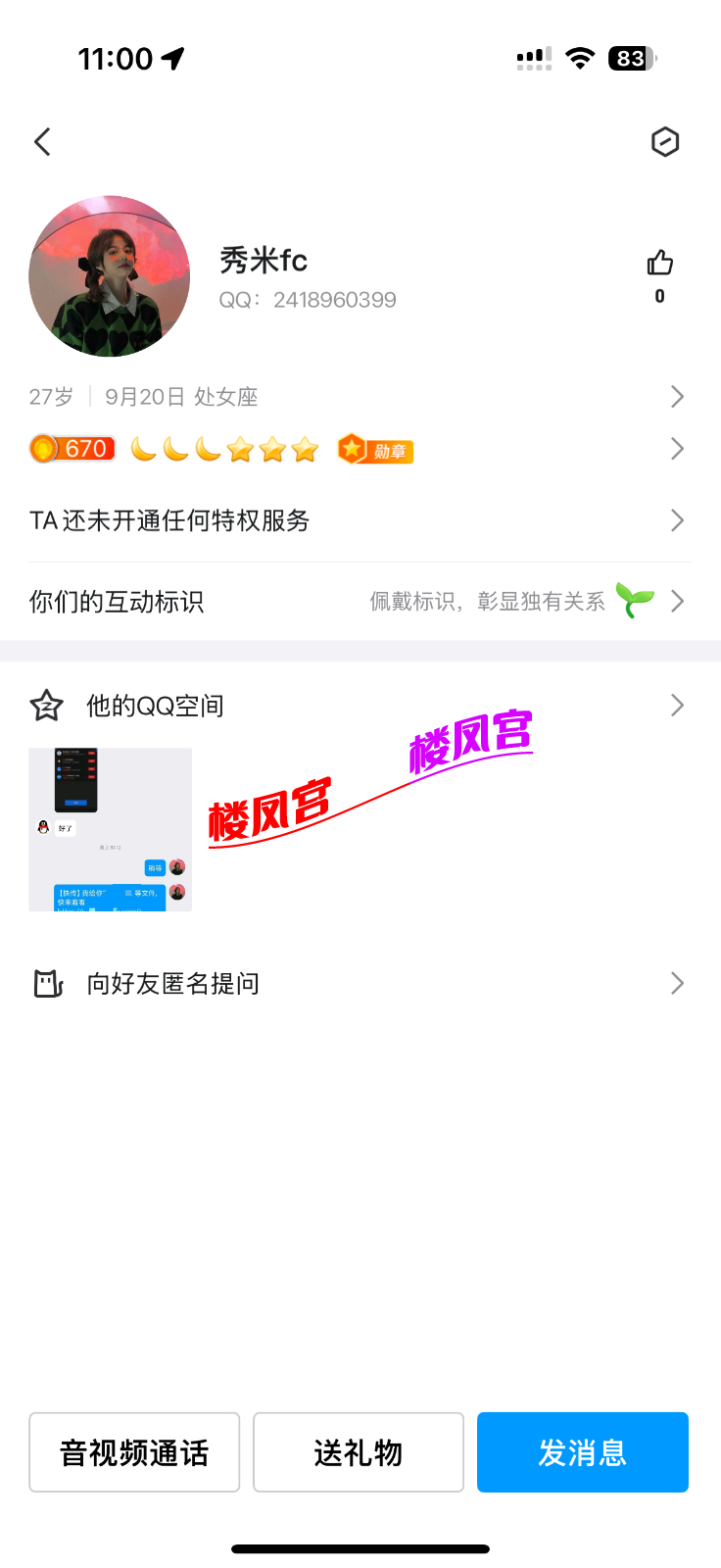This screenshot has width=721, height=1568.
Task: Open the 勋章 medal badge
Action: click(x=375, y=449)
